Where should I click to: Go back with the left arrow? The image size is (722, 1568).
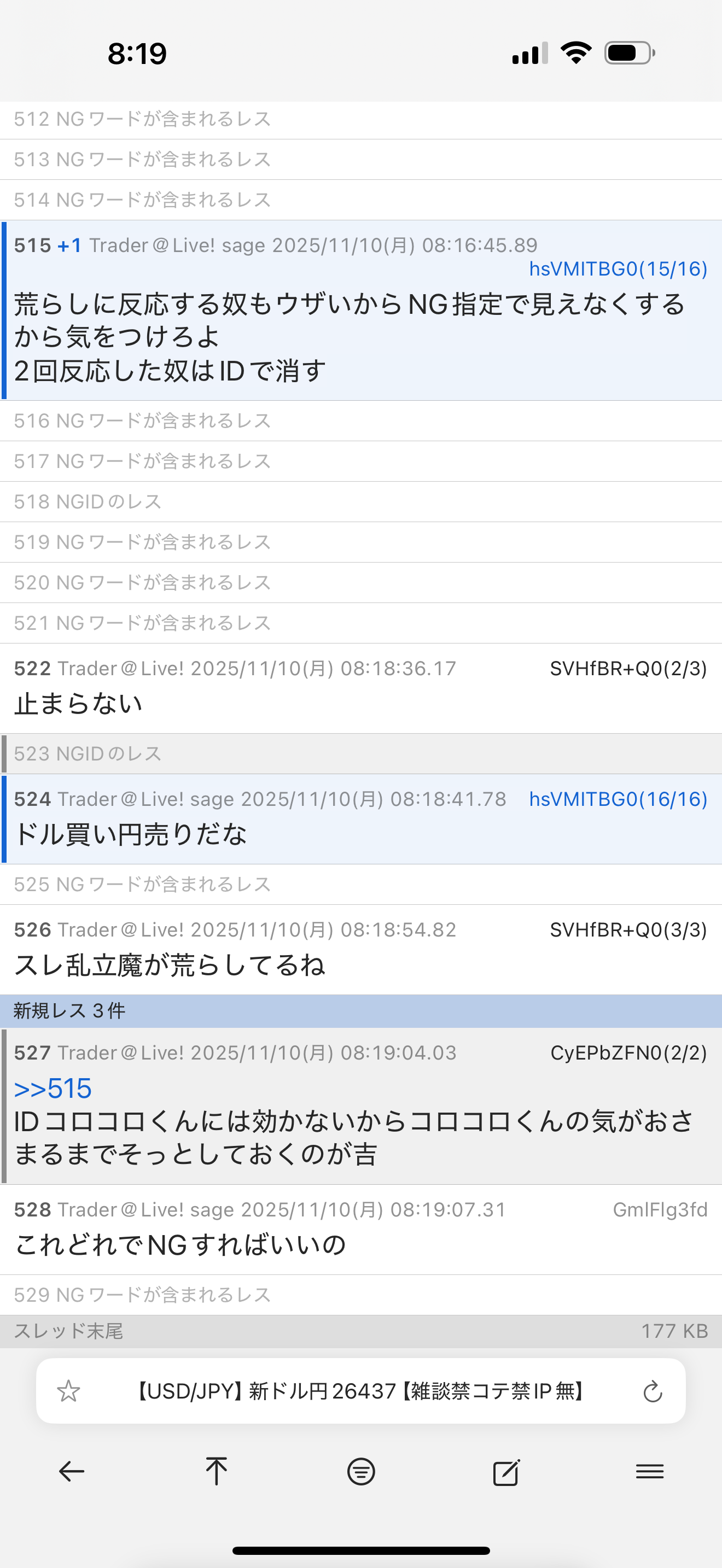pos(72,1472)
